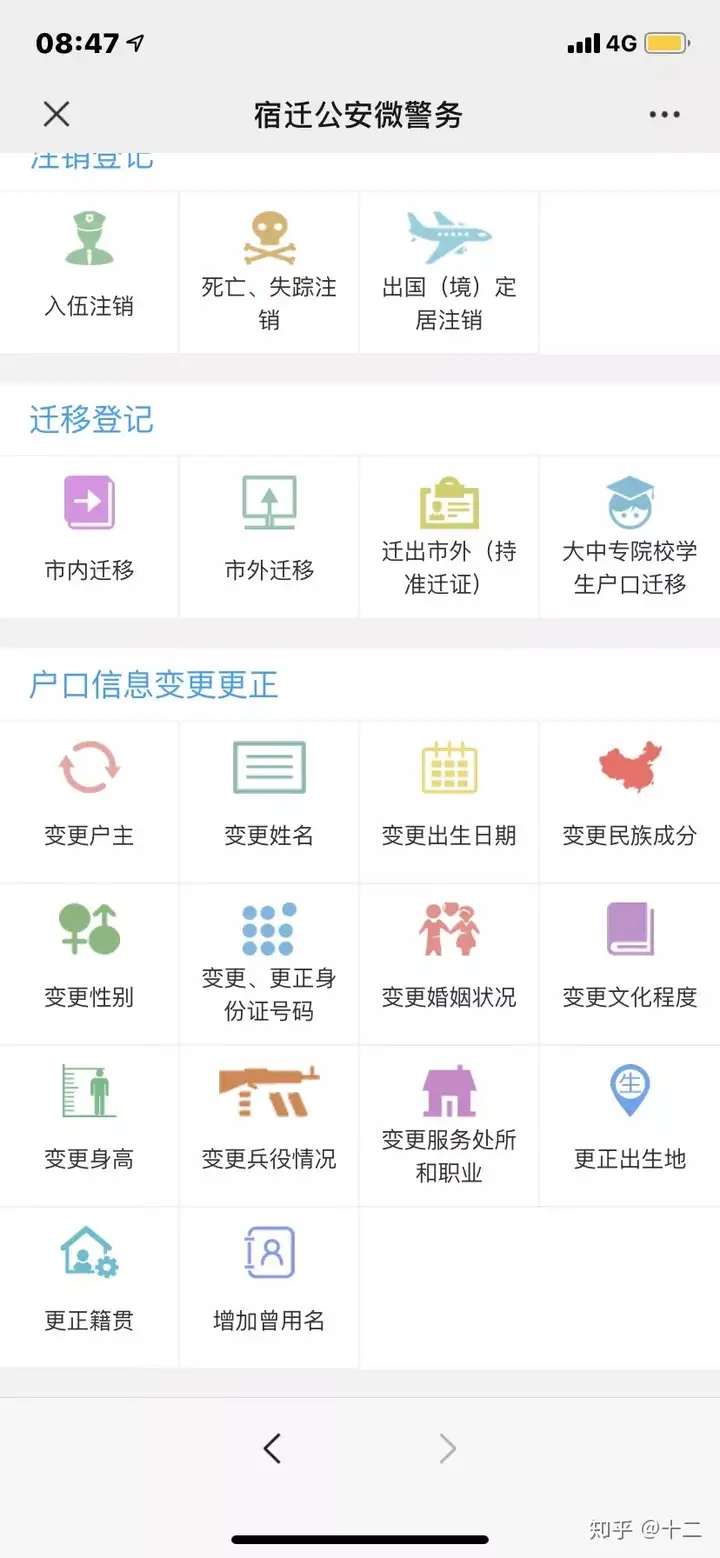This screenshot has height=1558, width=720.
Task: Open 市外迁移 service
Action: pyautogui.click(x=269, y=535)
